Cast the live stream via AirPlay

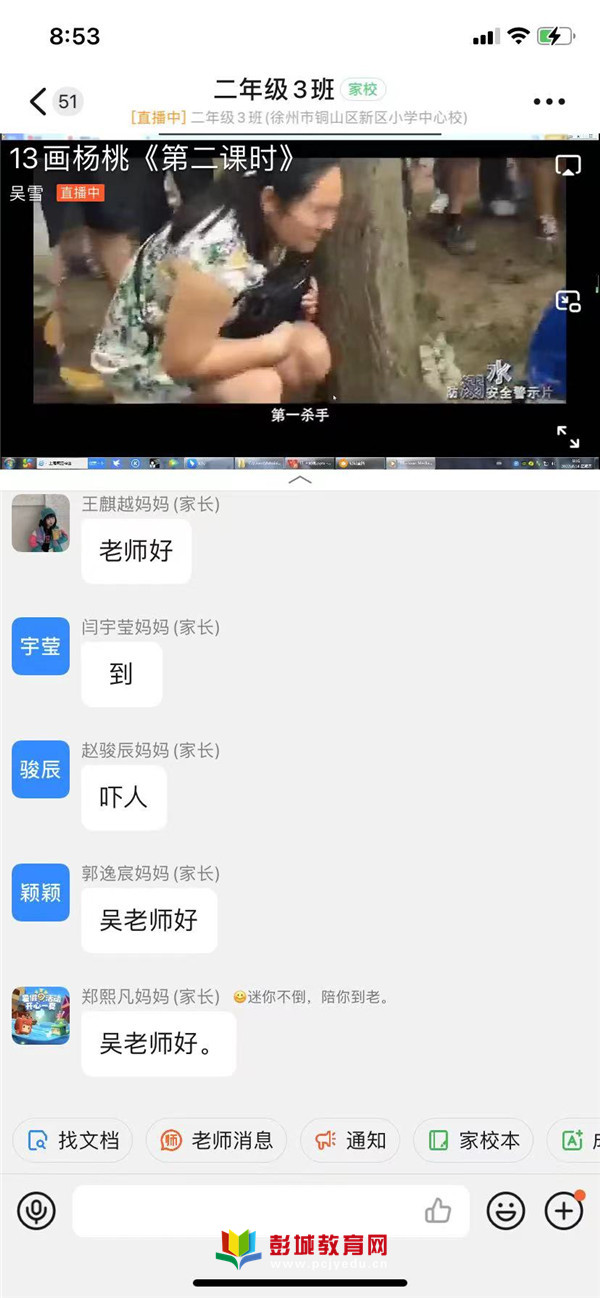tap(568, 166)
